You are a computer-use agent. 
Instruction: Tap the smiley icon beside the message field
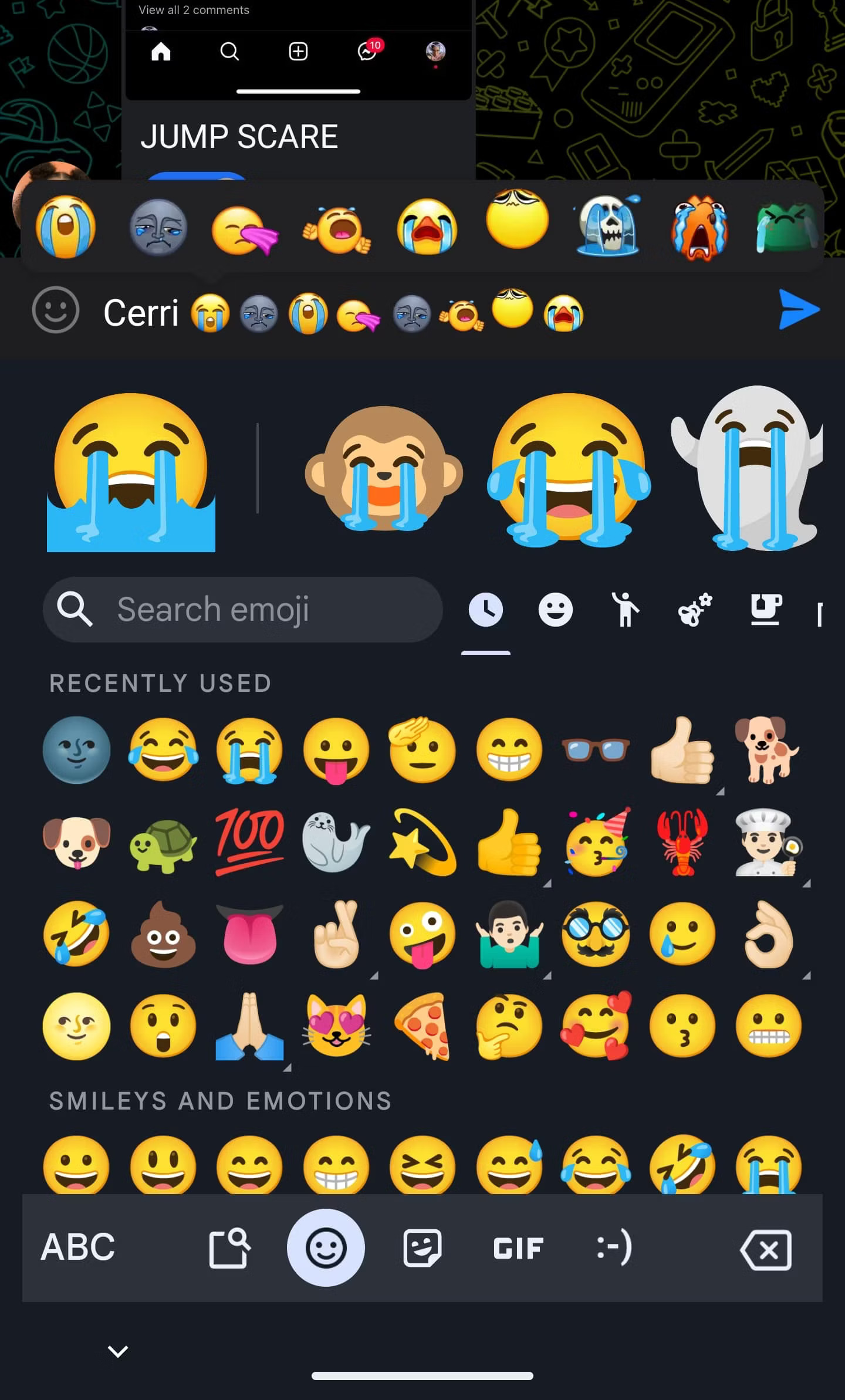[x=56, y=310]
